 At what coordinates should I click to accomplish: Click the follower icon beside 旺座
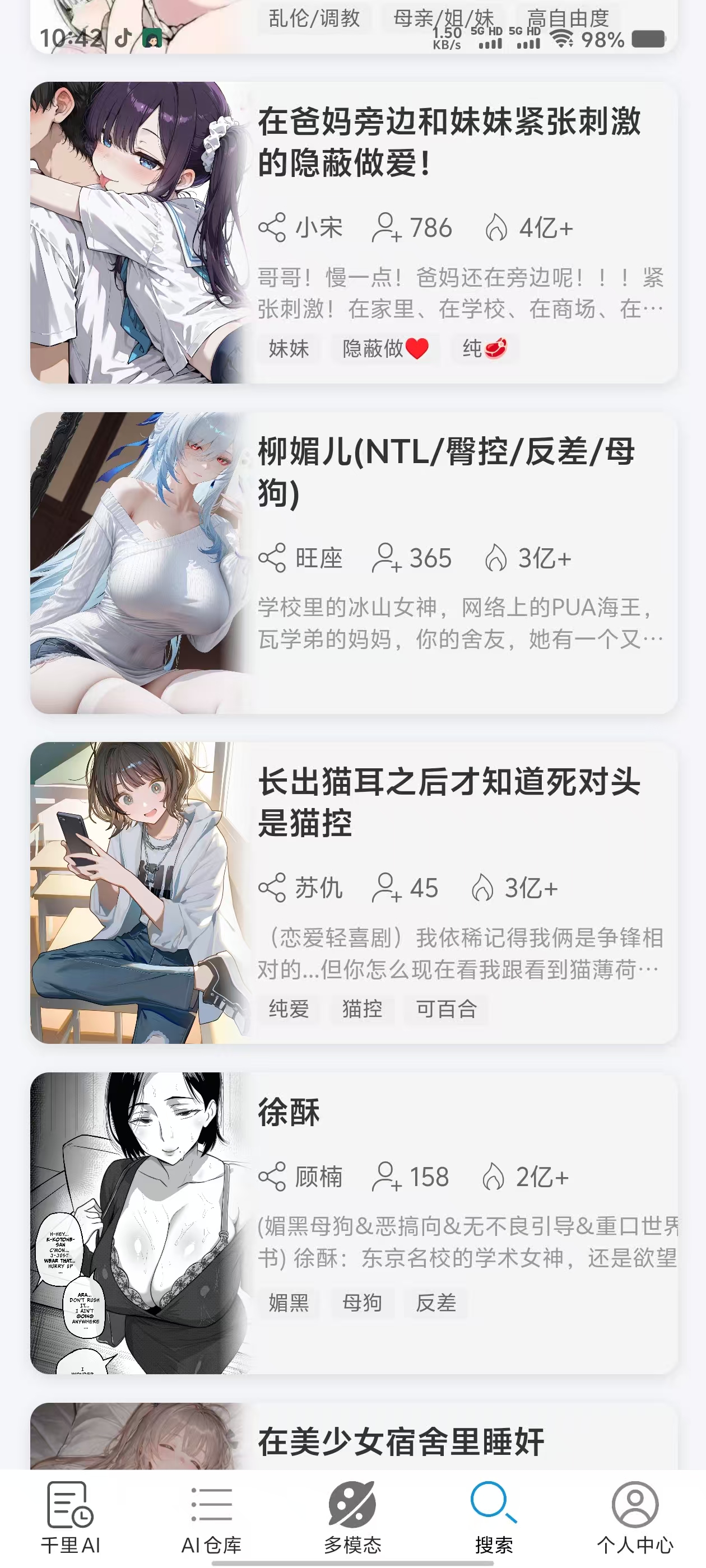click(x=386, y=558)
